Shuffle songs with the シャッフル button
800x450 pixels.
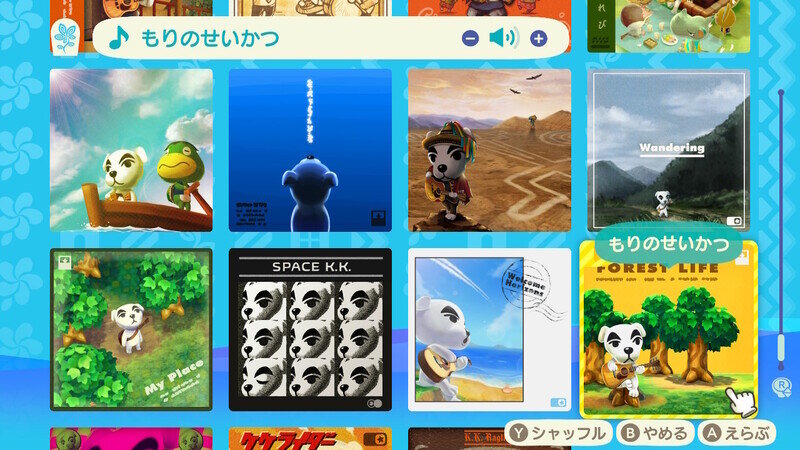coord(559,433)
